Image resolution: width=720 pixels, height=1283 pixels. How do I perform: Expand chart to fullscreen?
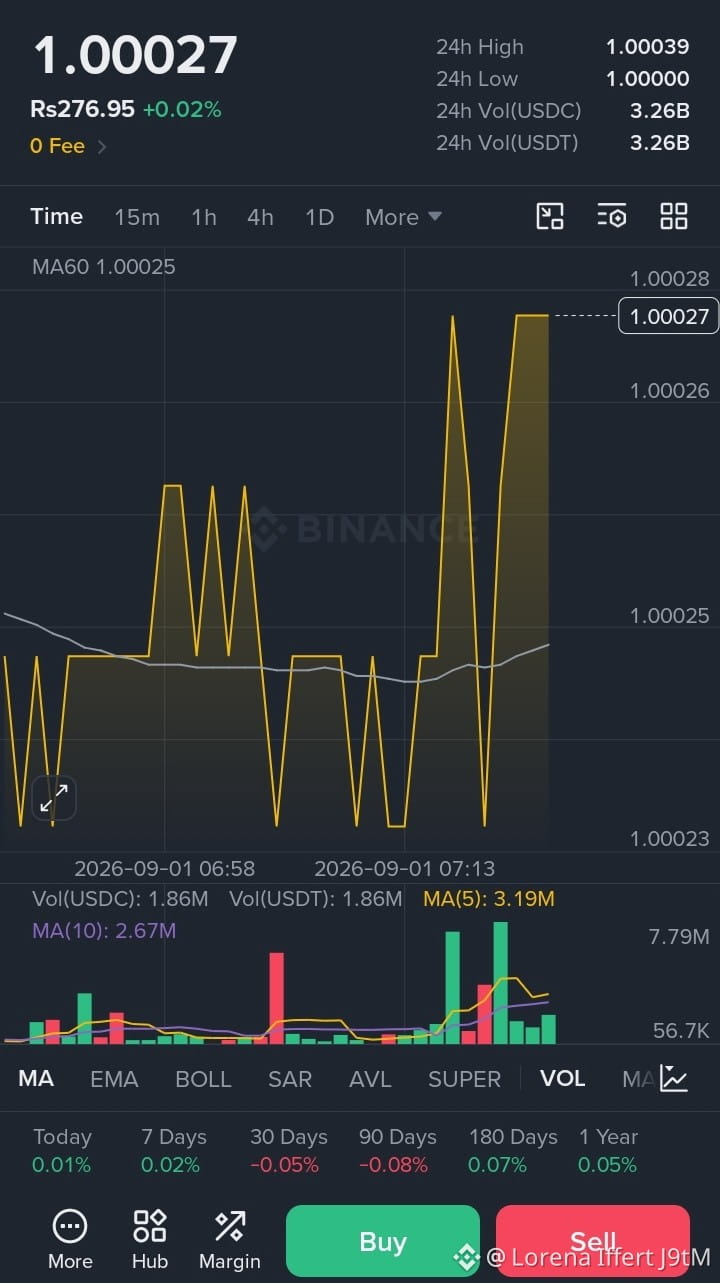pyautogui.click(x=54, y=798)
